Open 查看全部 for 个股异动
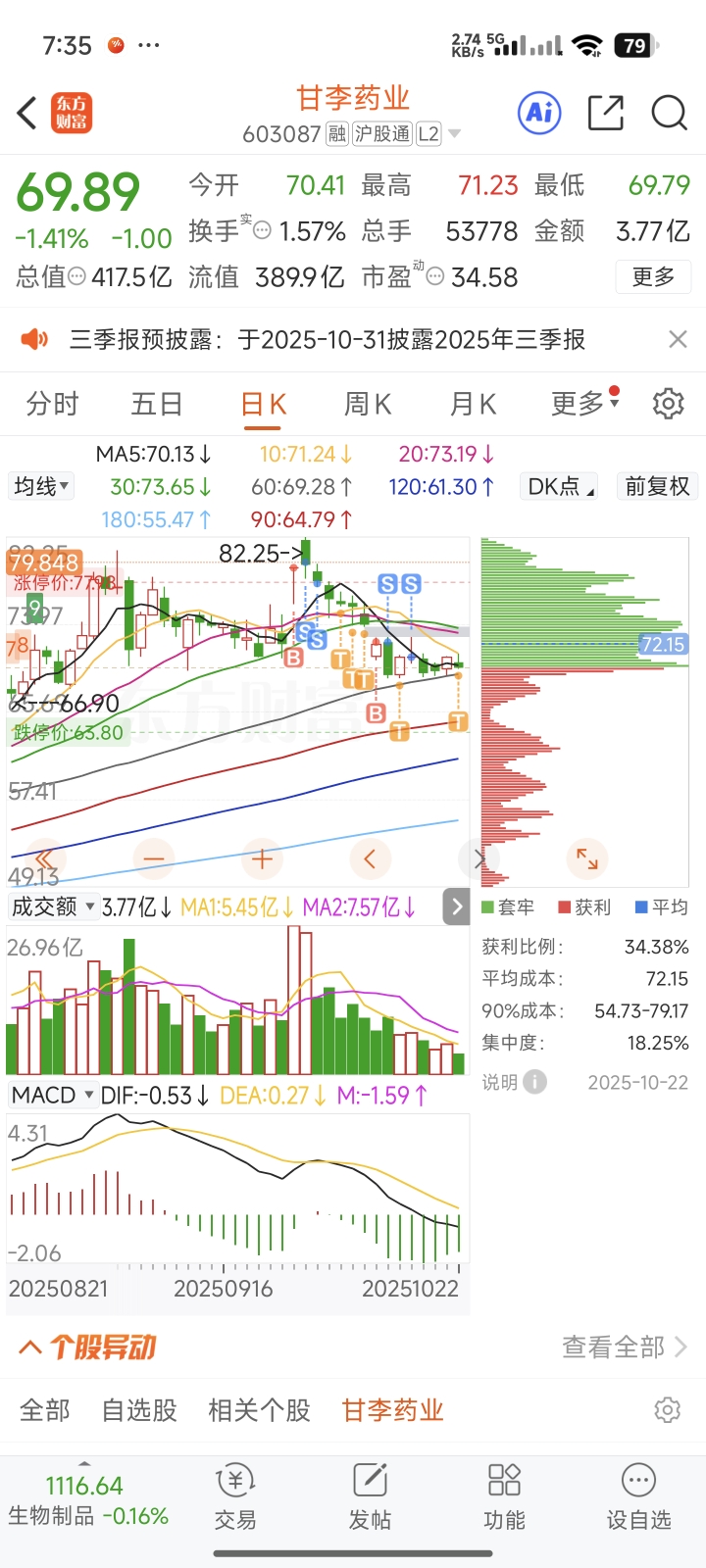Image resolution: width=706 pixels, height=1568 pixels. tap(625, 1347)
